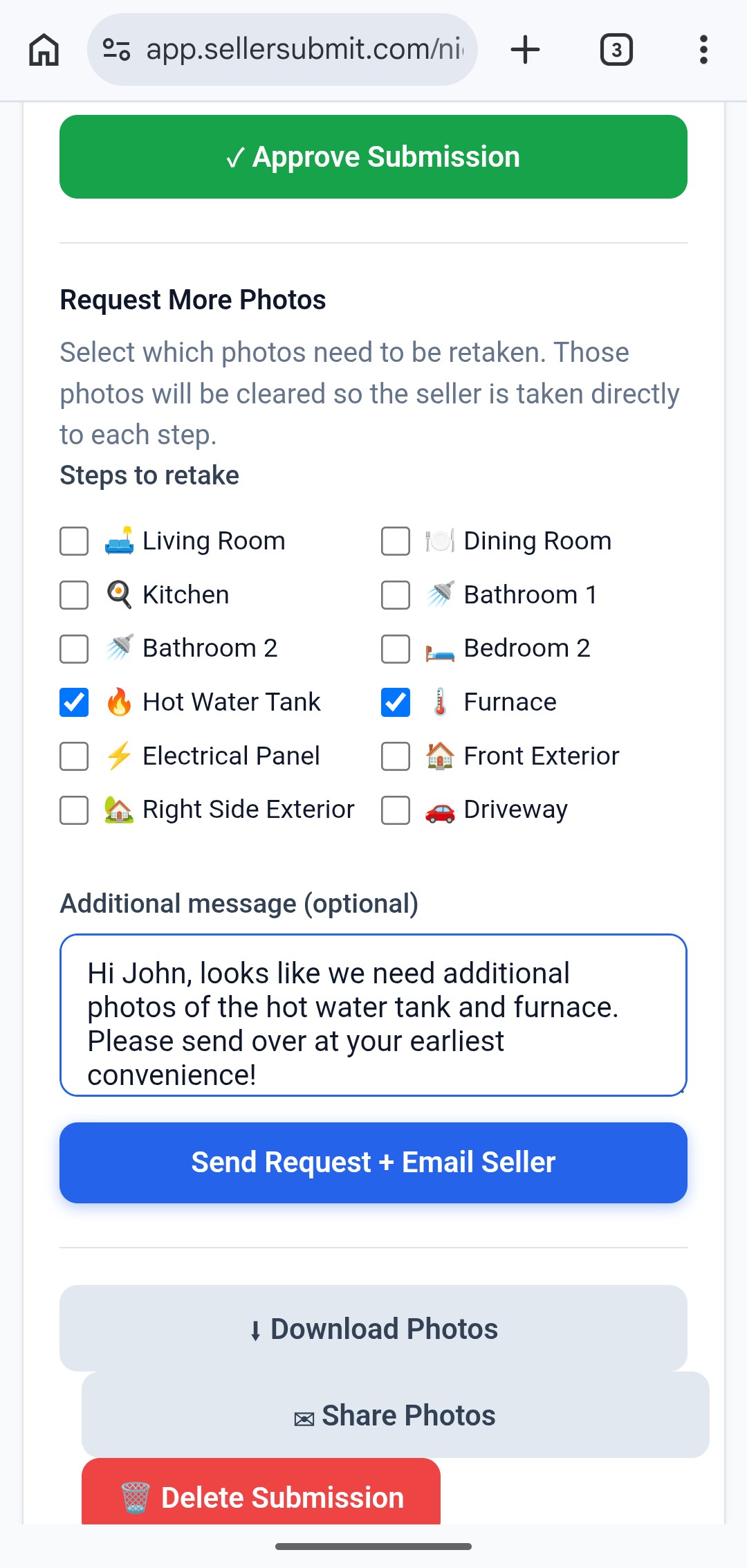Approve the submission

point(373,157)
